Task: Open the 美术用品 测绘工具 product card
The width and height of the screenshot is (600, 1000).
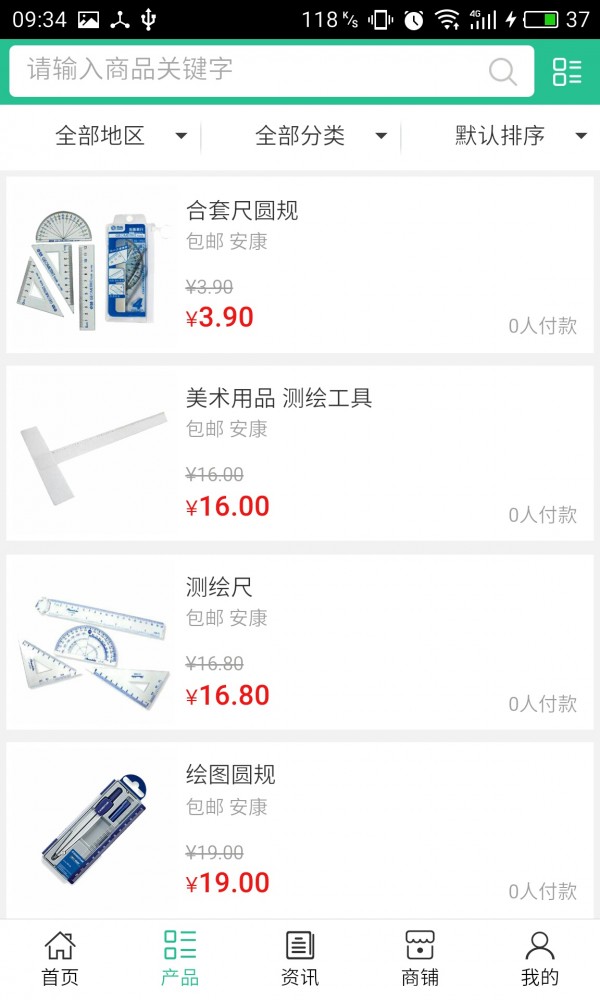Action: click(300, 453)
